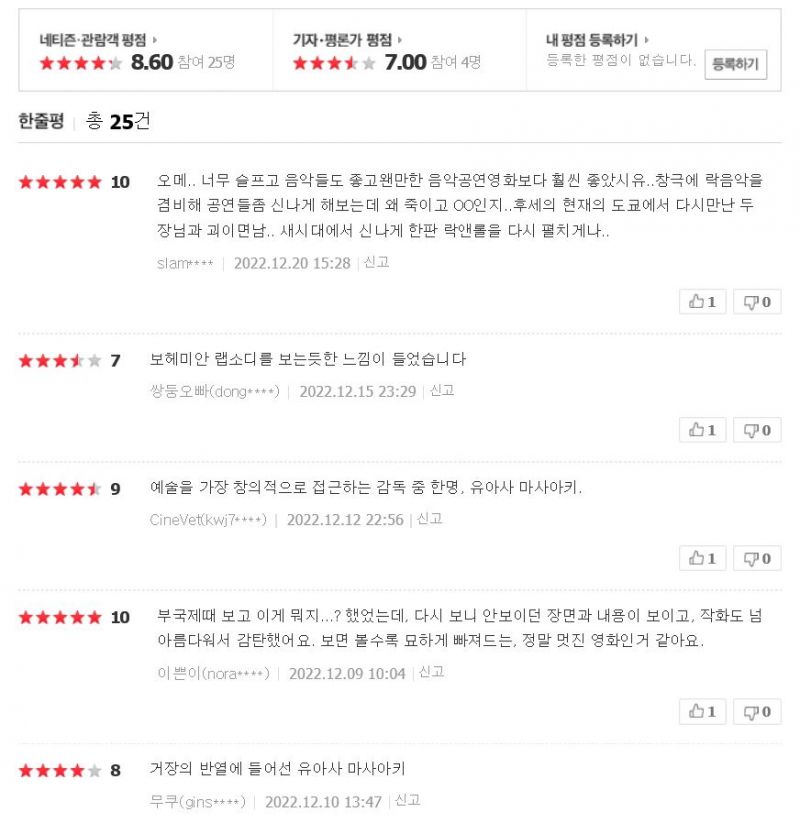Viewport: 800px width, 823px height.
Task: Tap the 등록하기 button to register rating
Action: coord(736,64)
